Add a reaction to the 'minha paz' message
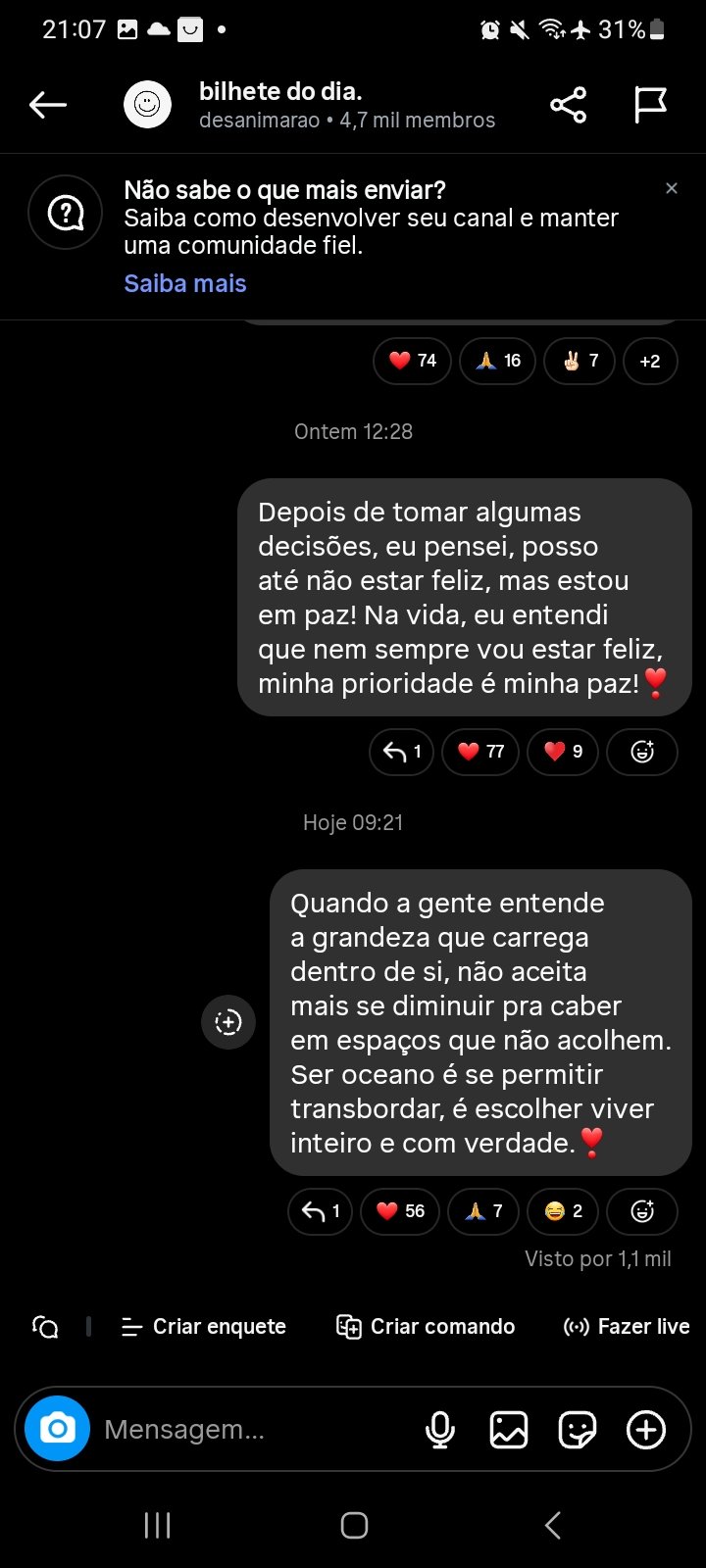 [x=642, y=752]
